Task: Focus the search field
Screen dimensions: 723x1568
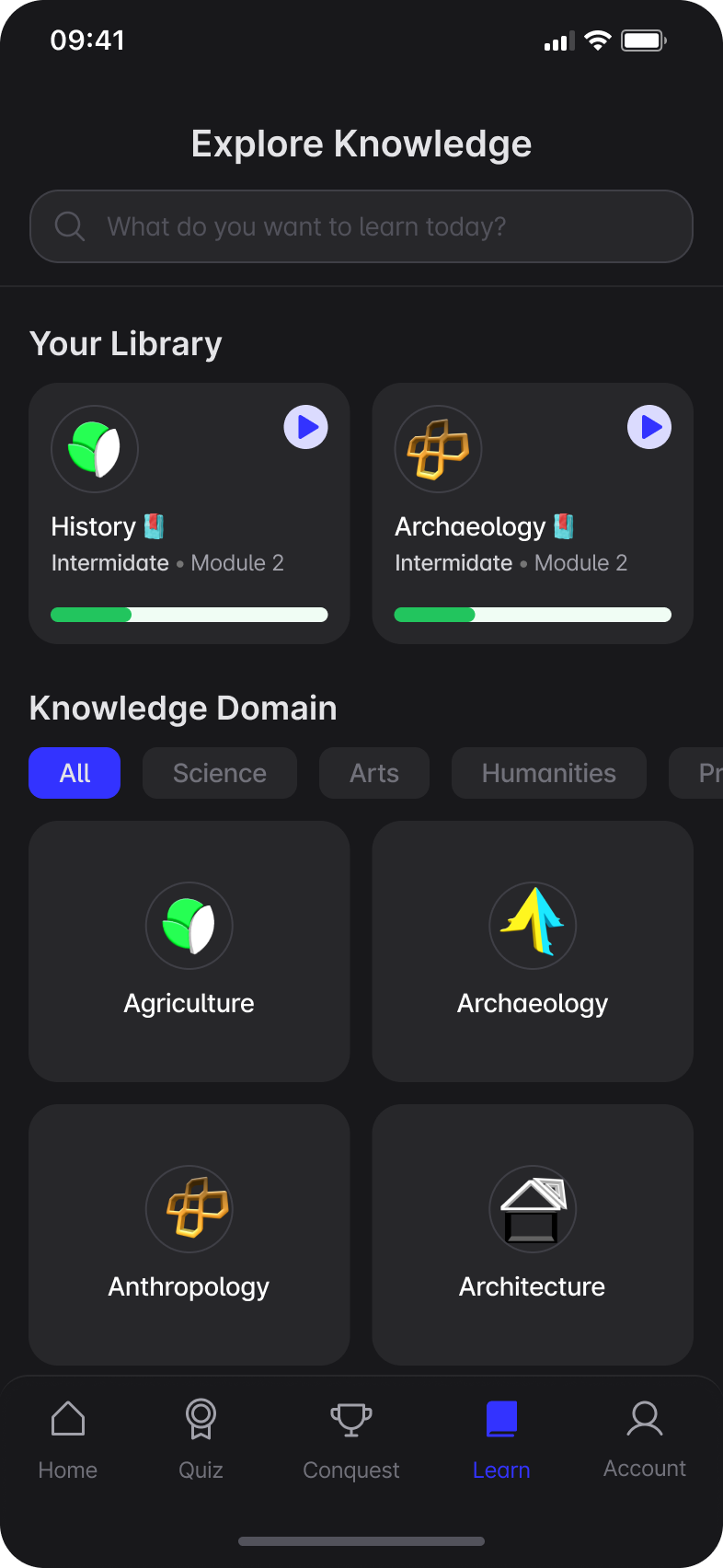Action: pos(361,226)
